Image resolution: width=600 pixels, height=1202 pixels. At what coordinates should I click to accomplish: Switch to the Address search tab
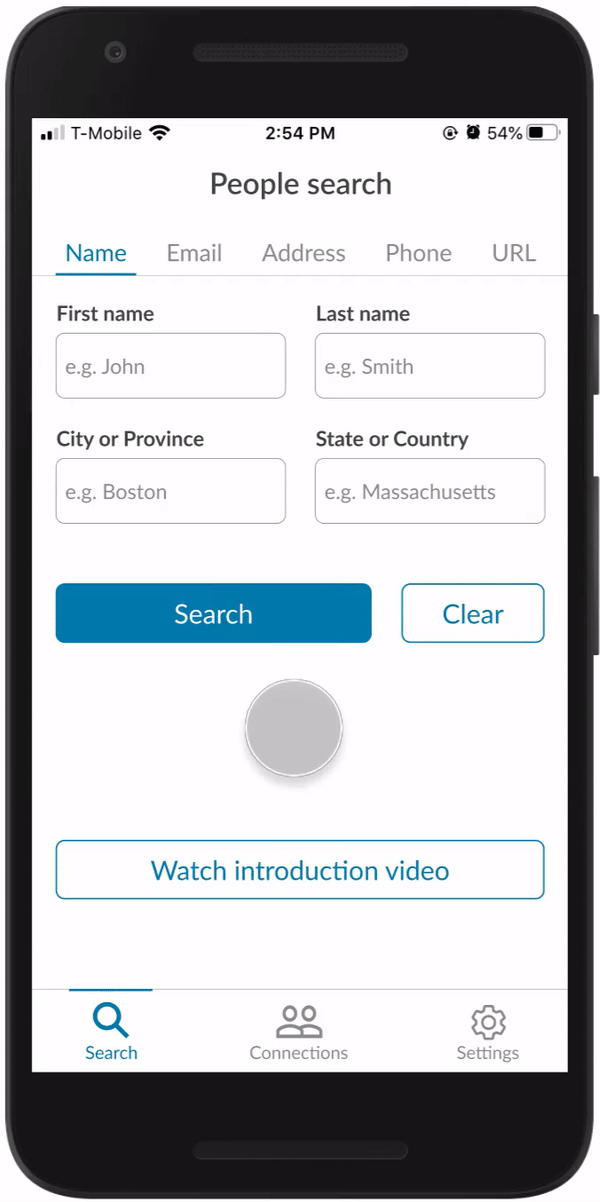303,253
